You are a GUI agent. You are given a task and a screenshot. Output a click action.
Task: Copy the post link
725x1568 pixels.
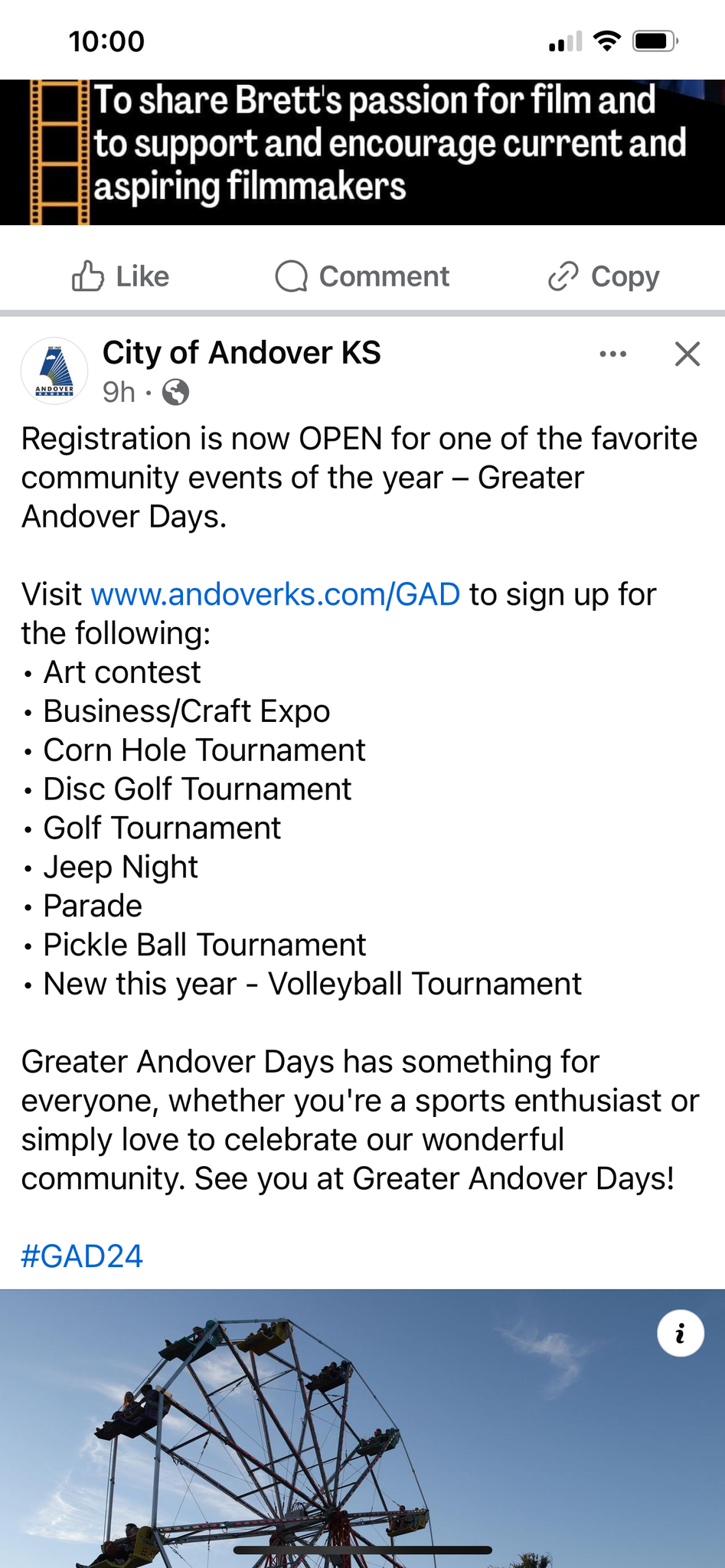[603, 276]
